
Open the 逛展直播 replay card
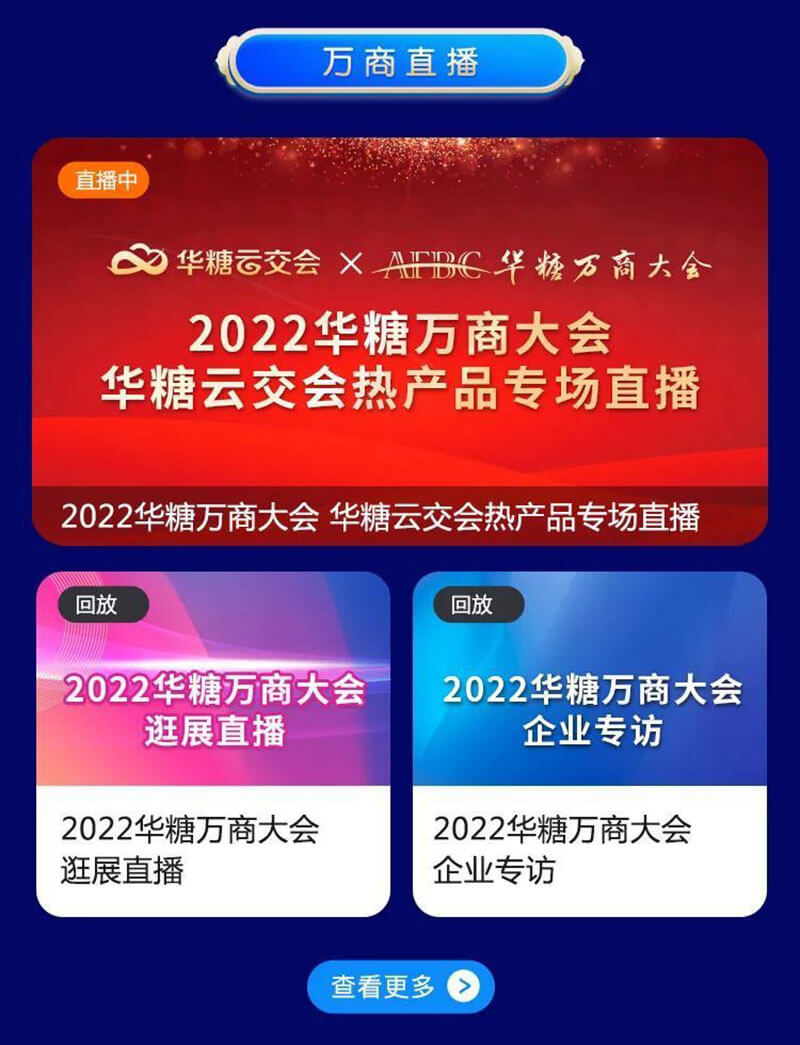coord(213,743)
